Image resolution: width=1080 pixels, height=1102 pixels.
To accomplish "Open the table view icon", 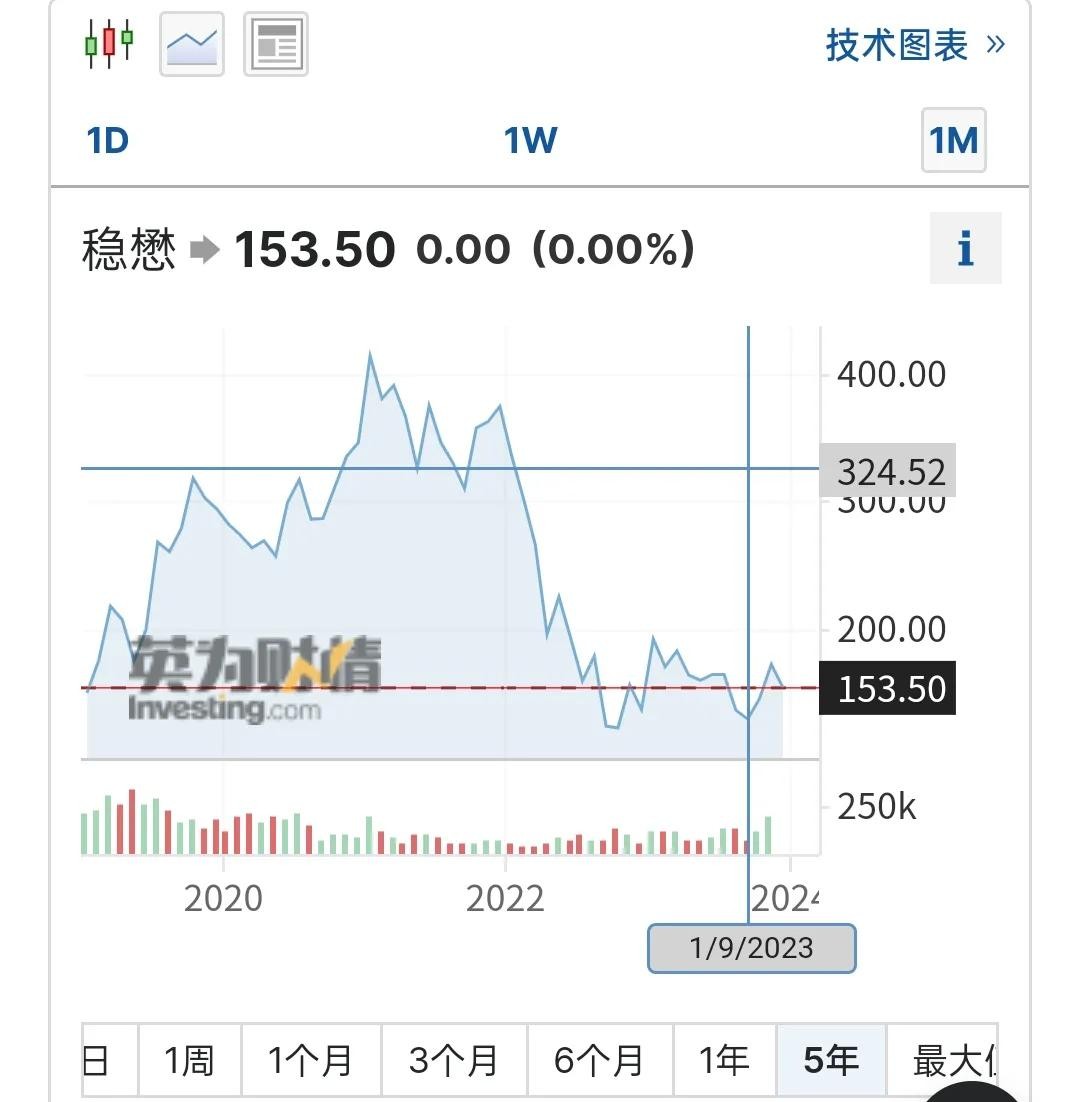I will pos(276,44).
